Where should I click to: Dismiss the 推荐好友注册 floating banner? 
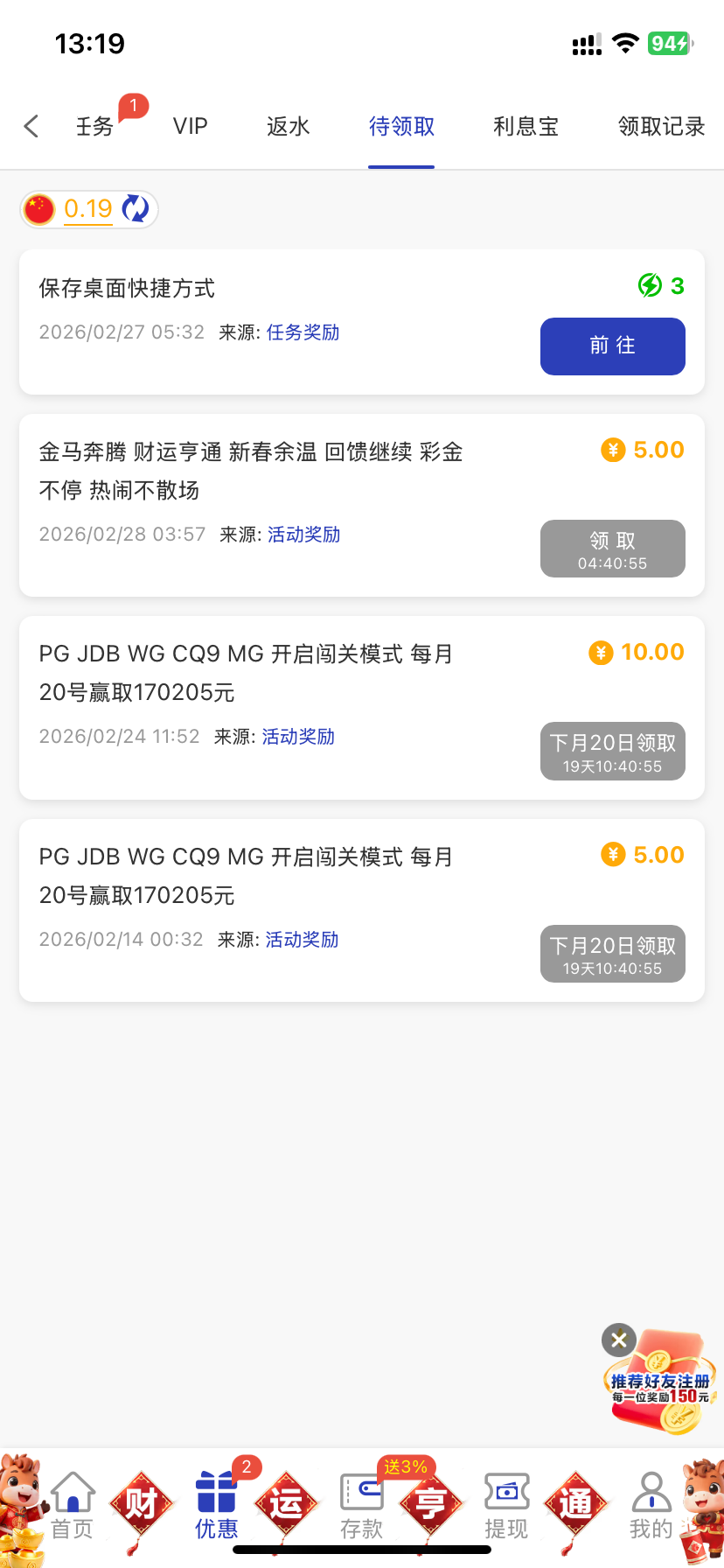pos(619,1340)
